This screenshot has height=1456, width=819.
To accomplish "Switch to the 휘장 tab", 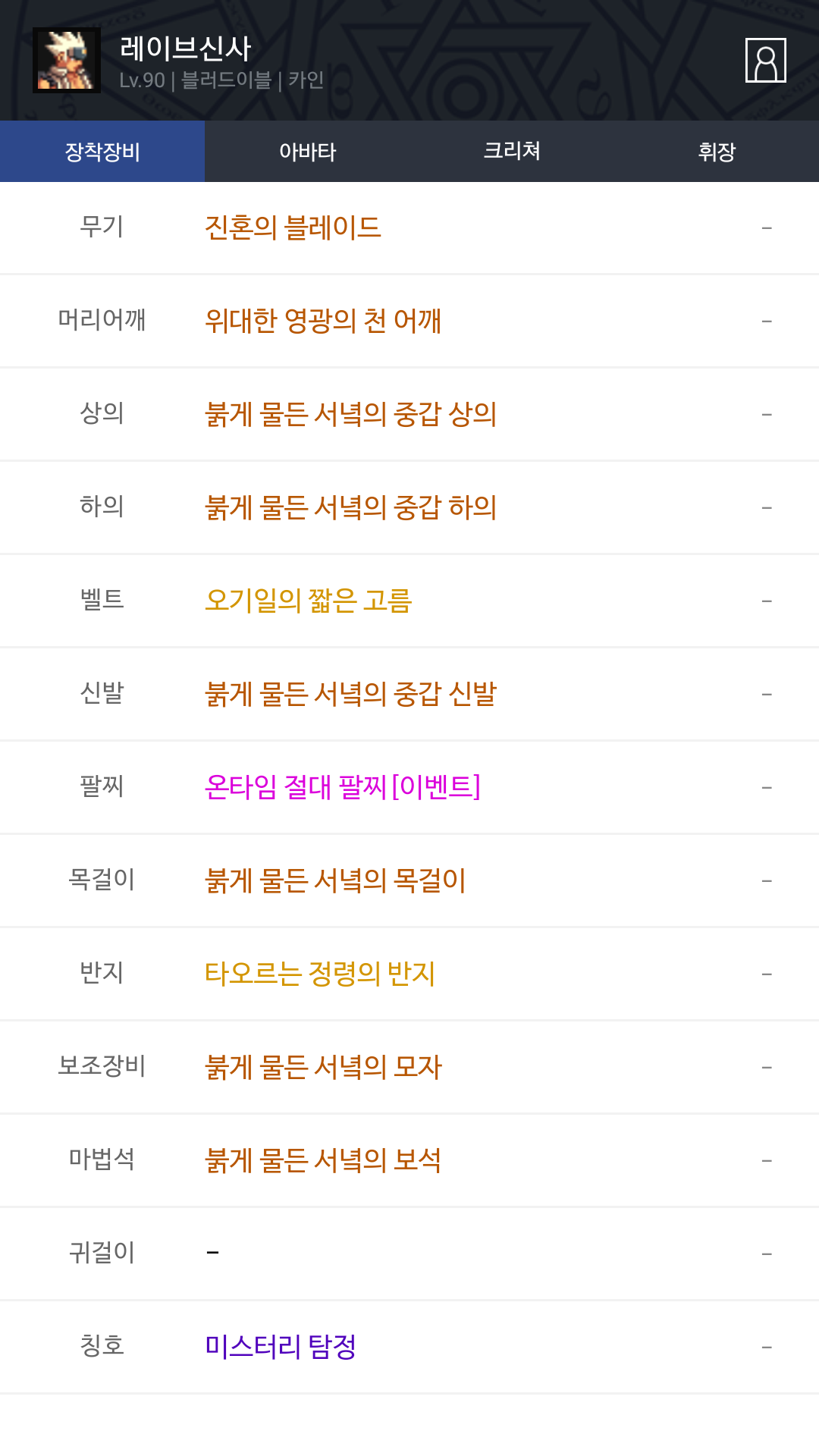I will pyautogui.click(x=717, y=152).
